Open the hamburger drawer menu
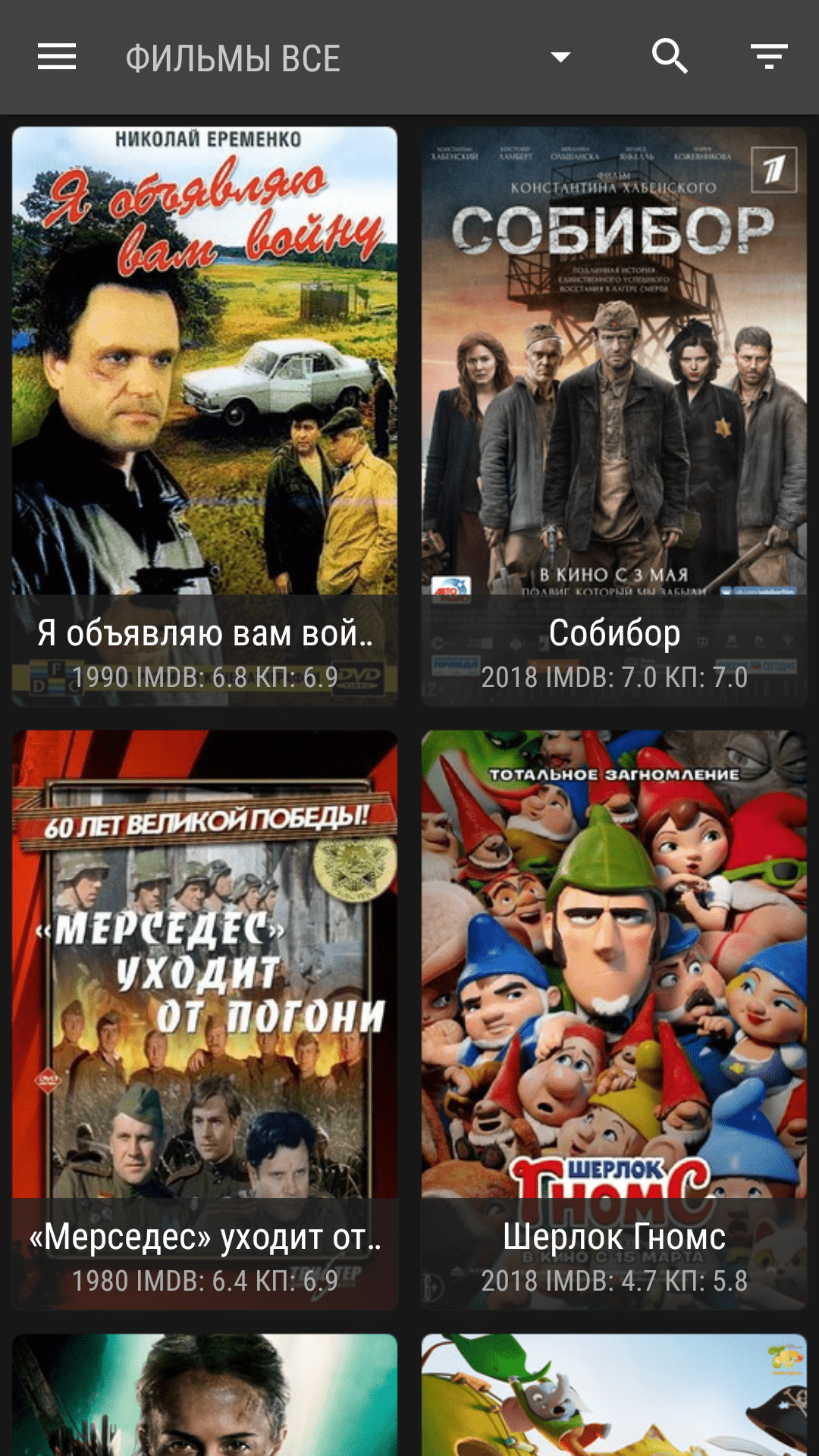 coord(57,57)
